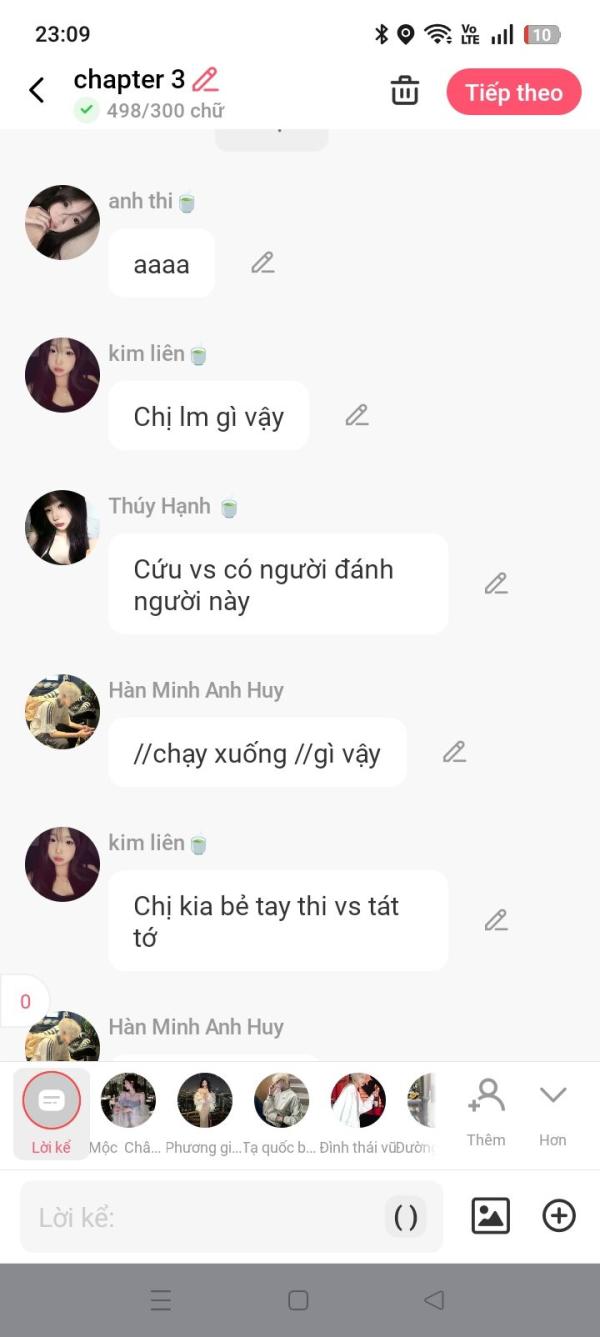Add a new character with Thêm
600x1337 pixels.
(x=486, y=1112)
